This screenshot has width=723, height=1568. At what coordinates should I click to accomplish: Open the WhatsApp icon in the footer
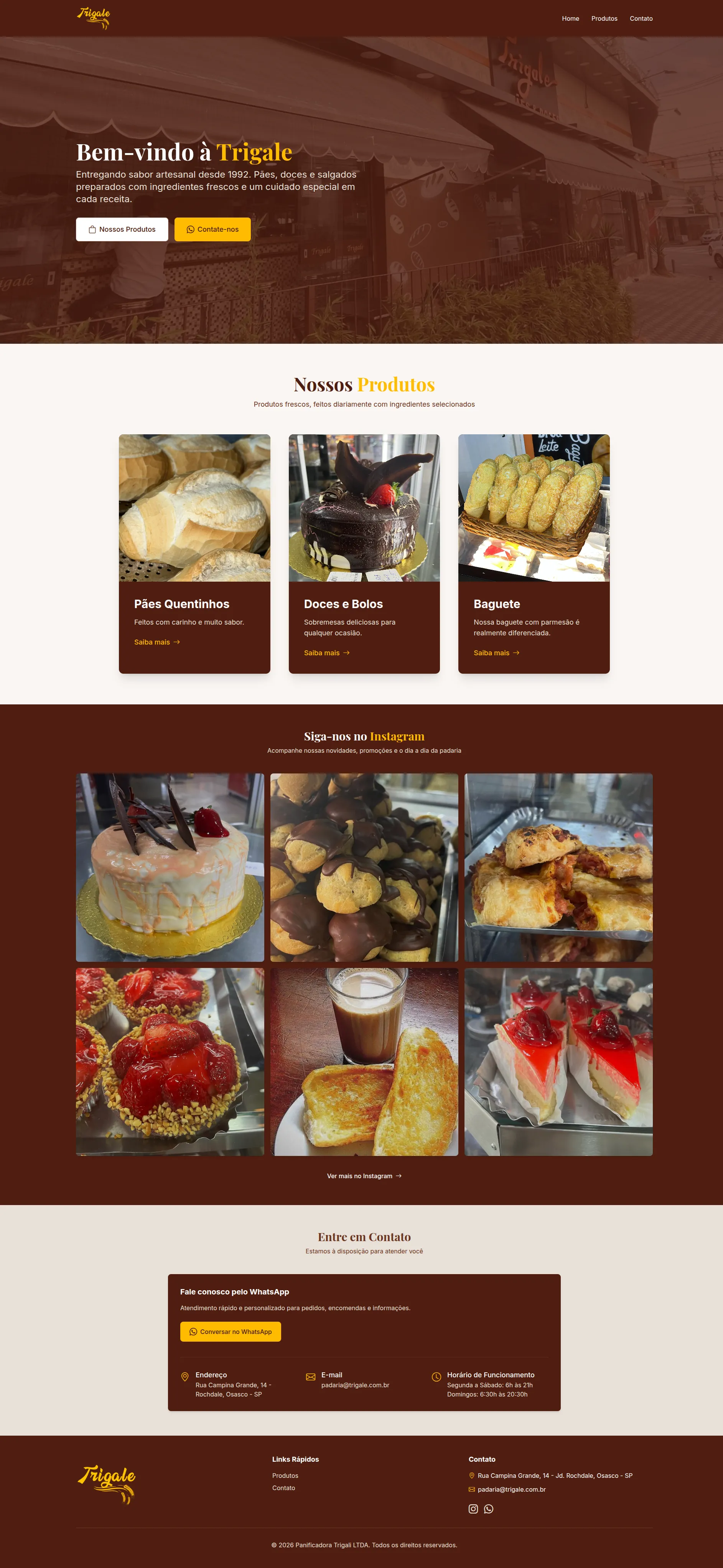[489, 1509]
